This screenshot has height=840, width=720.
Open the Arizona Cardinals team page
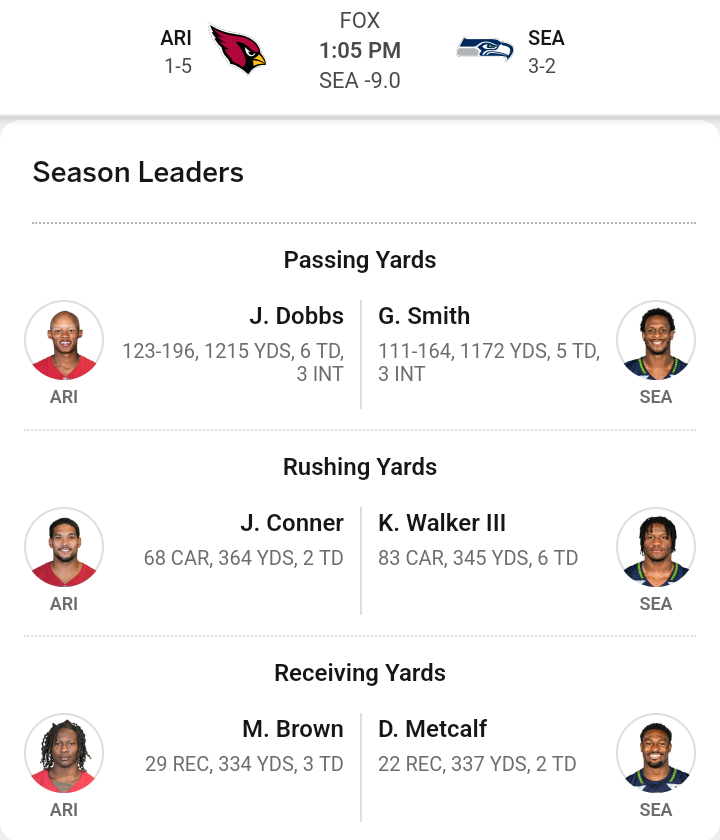click(x=237, y=50)
